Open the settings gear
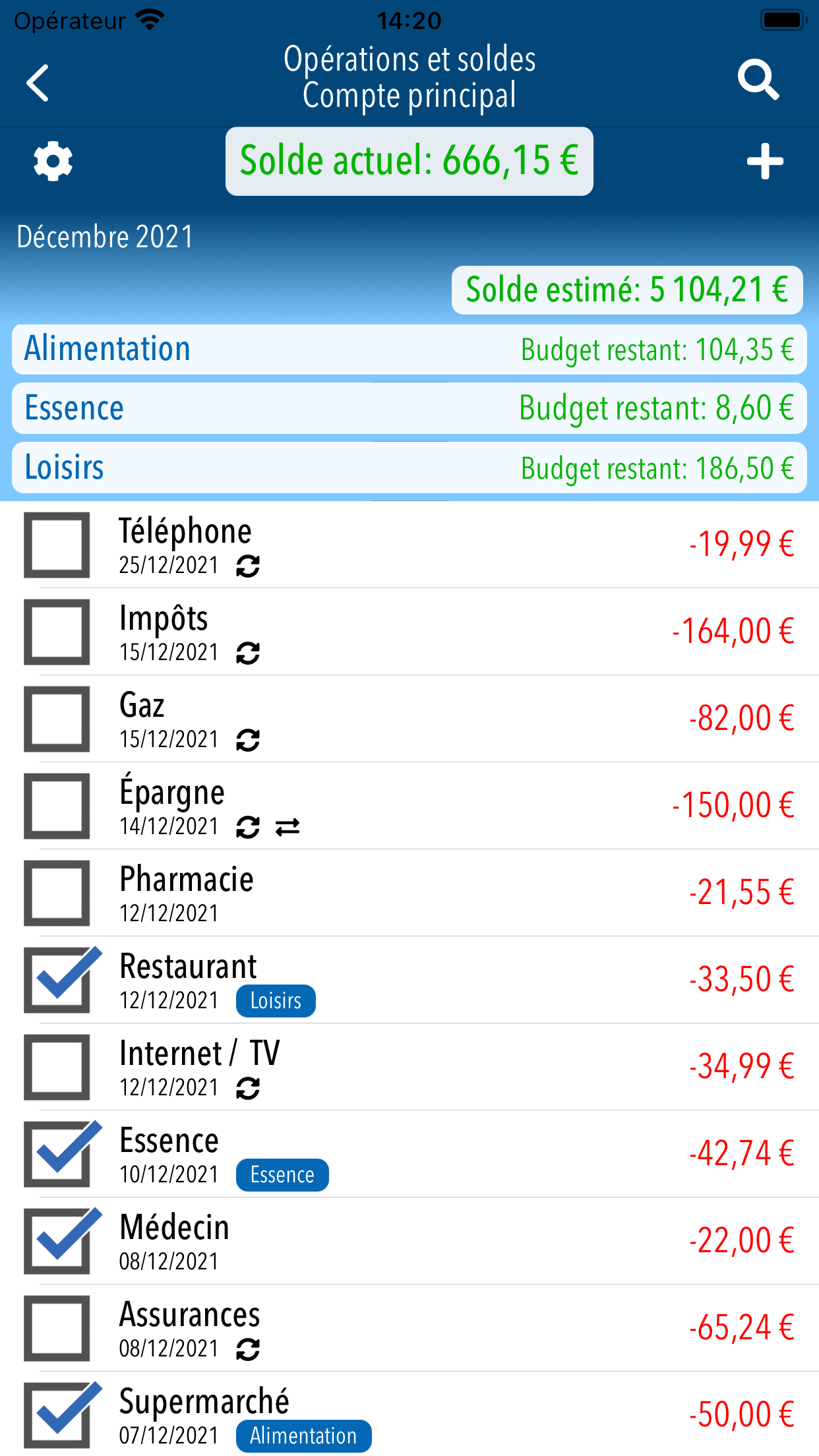 click(x=53, y=161)
